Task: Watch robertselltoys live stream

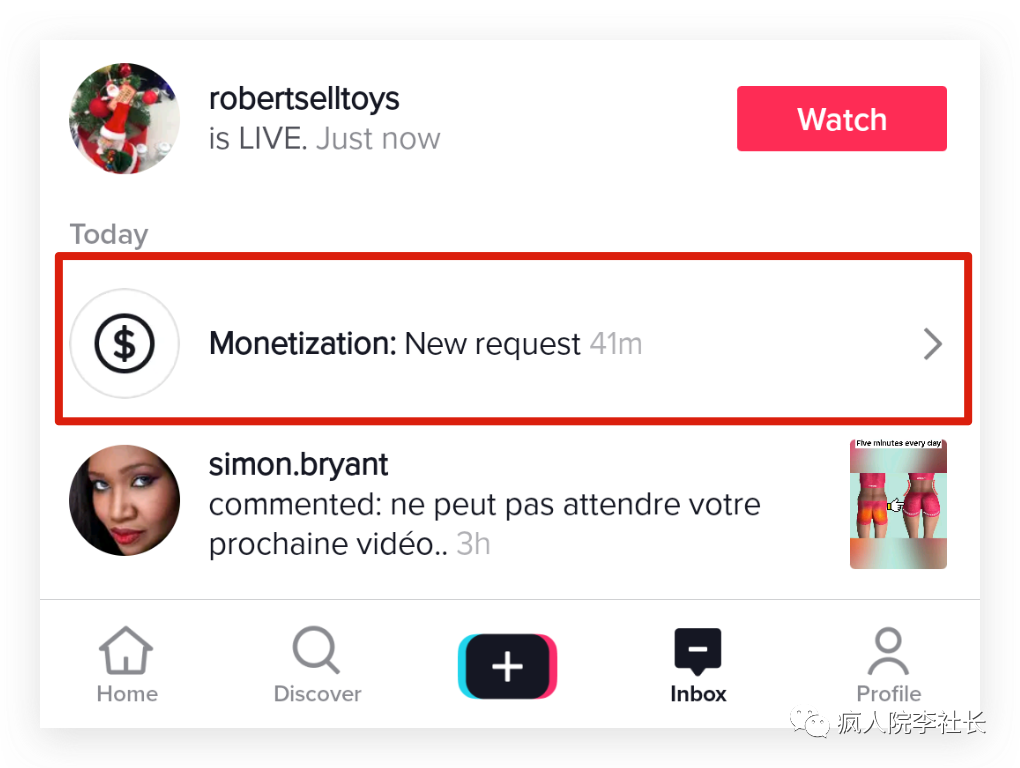Action: pos(841,119)
